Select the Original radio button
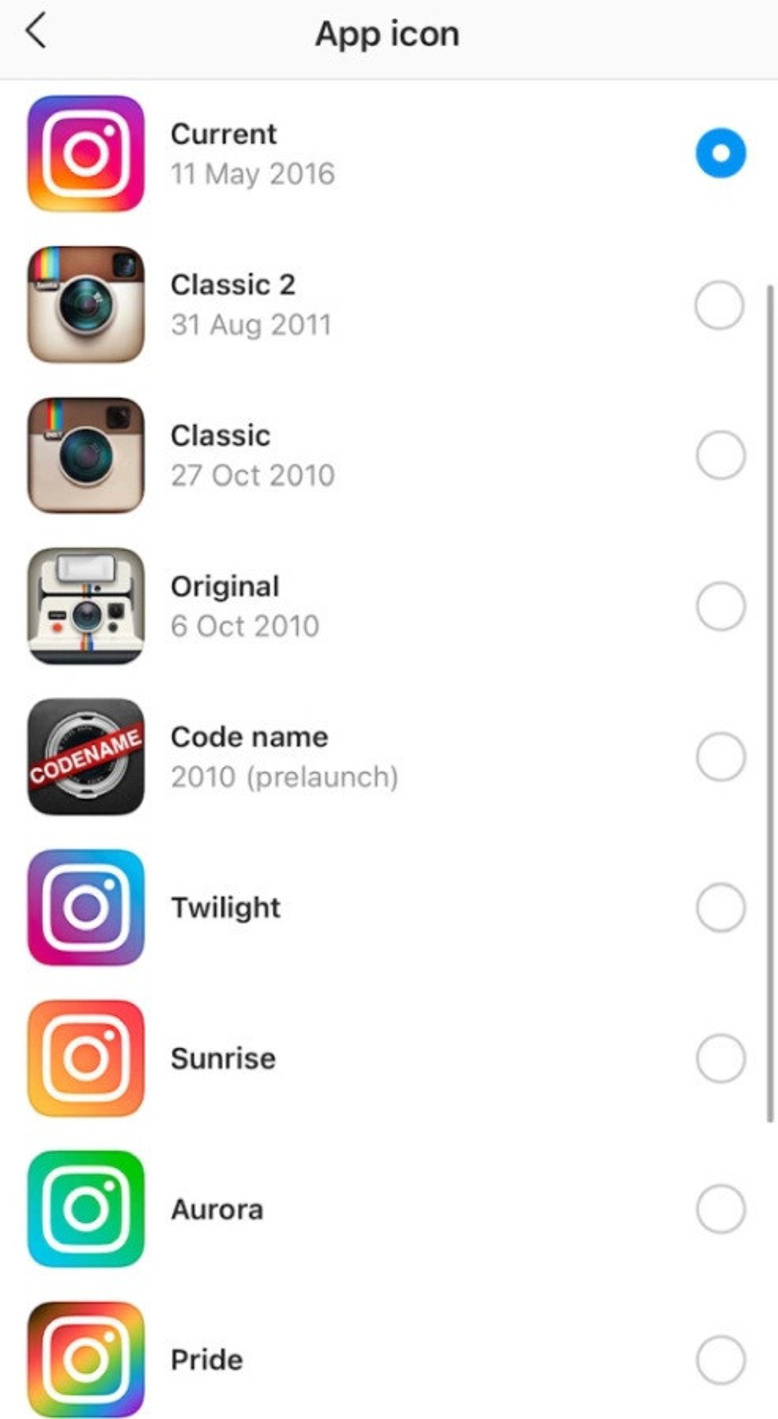778x1419 pixels. point(719,606)
